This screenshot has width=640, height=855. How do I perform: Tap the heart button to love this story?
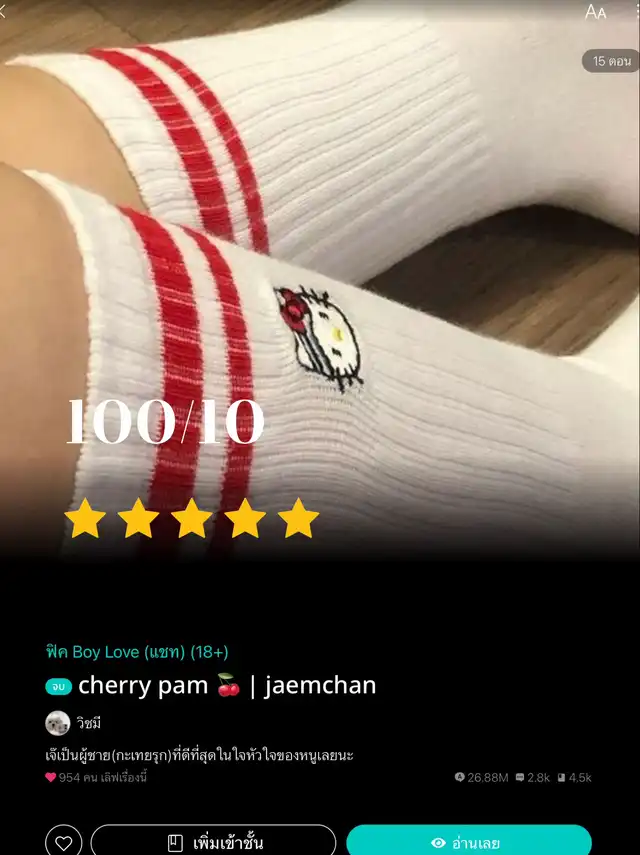point(63,842)
